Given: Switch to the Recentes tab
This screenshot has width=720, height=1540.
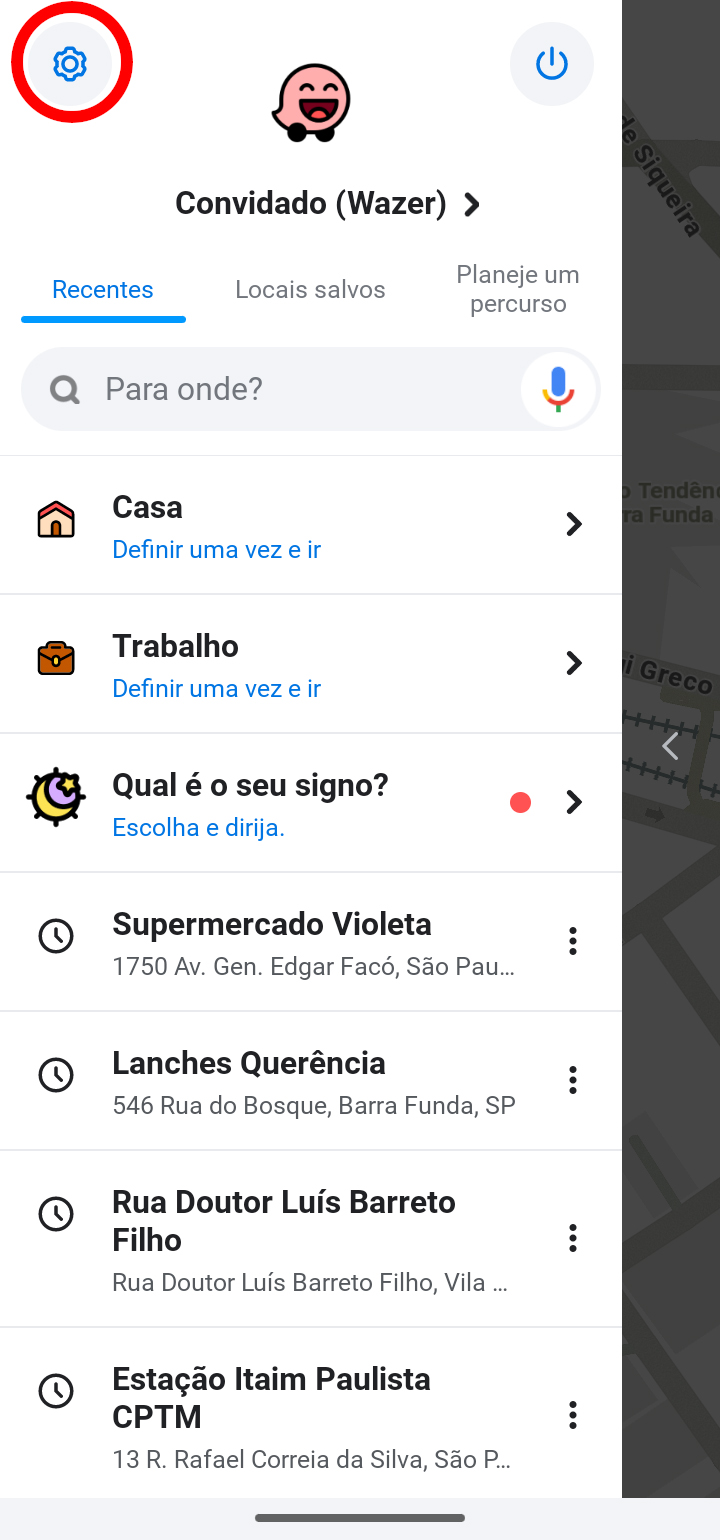Looking at the screenshot, I should pos(103,290).
